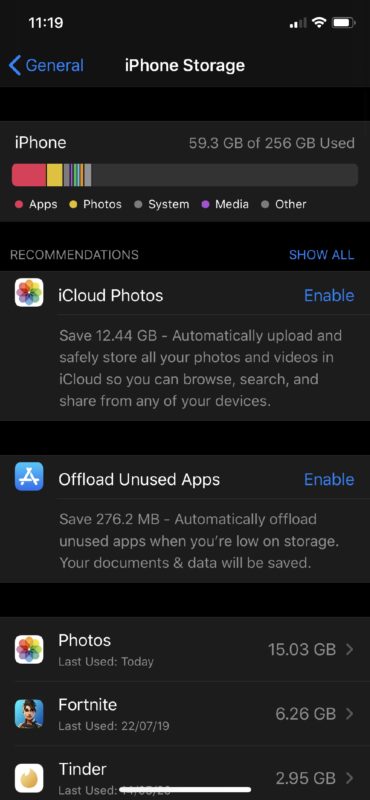
Task: Open Fortnite storage details
Action: [x=185, y=713]
